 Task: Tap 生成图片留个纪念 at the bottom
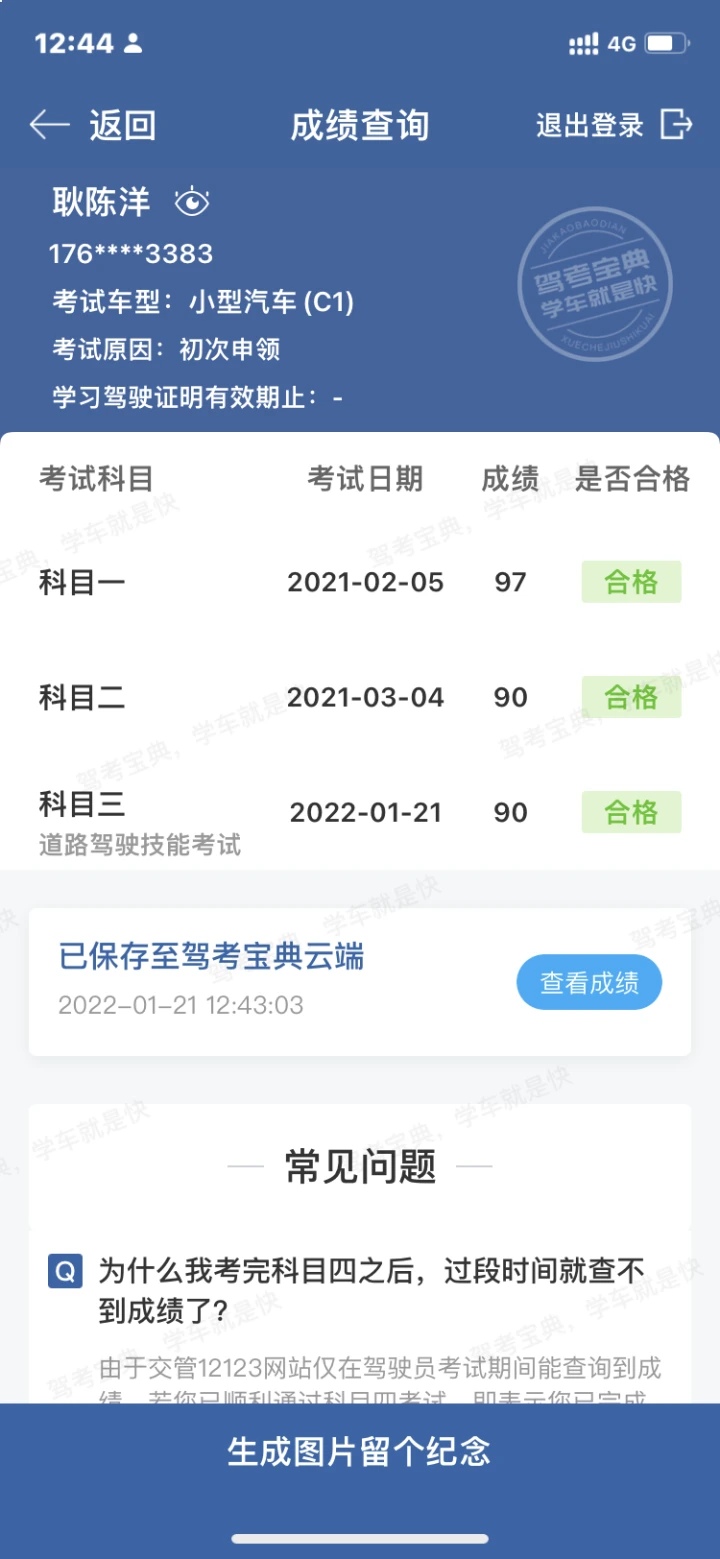tap(360, 1451)
